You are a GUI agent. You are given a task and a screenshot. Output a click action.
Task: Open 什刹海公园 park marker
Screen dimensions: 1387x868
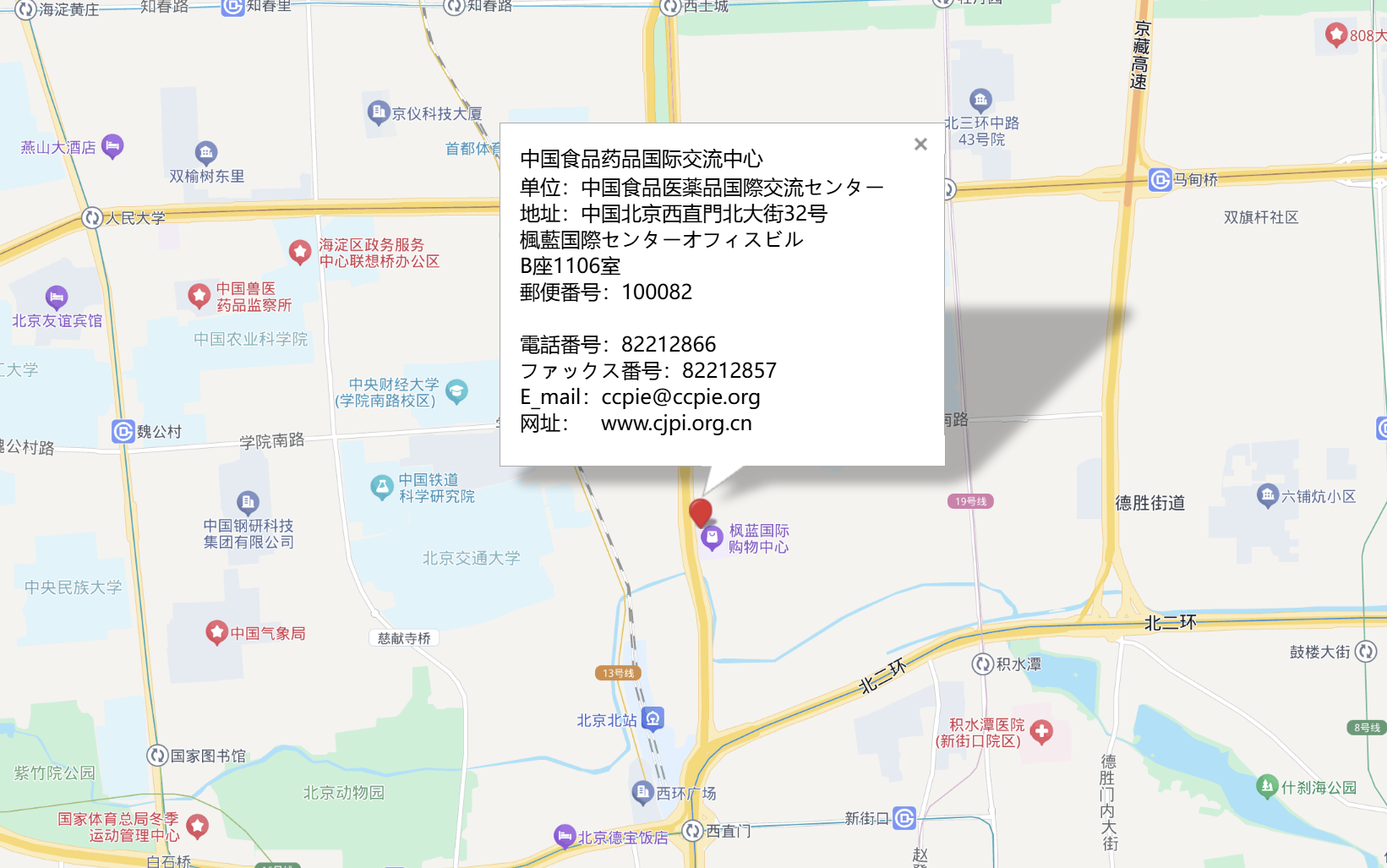click(x=1266, y=787)
